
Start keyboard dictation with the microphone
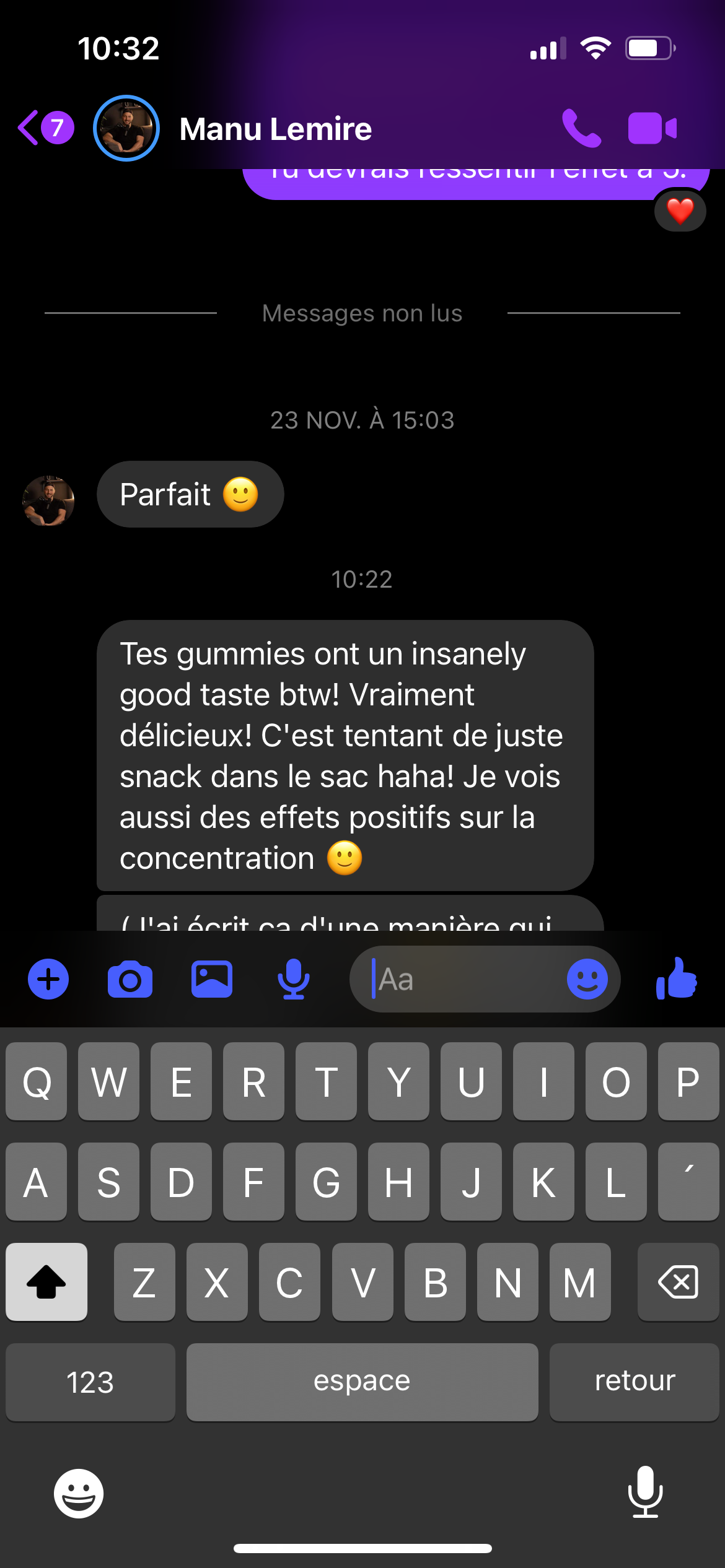(x=645, y=1492)
